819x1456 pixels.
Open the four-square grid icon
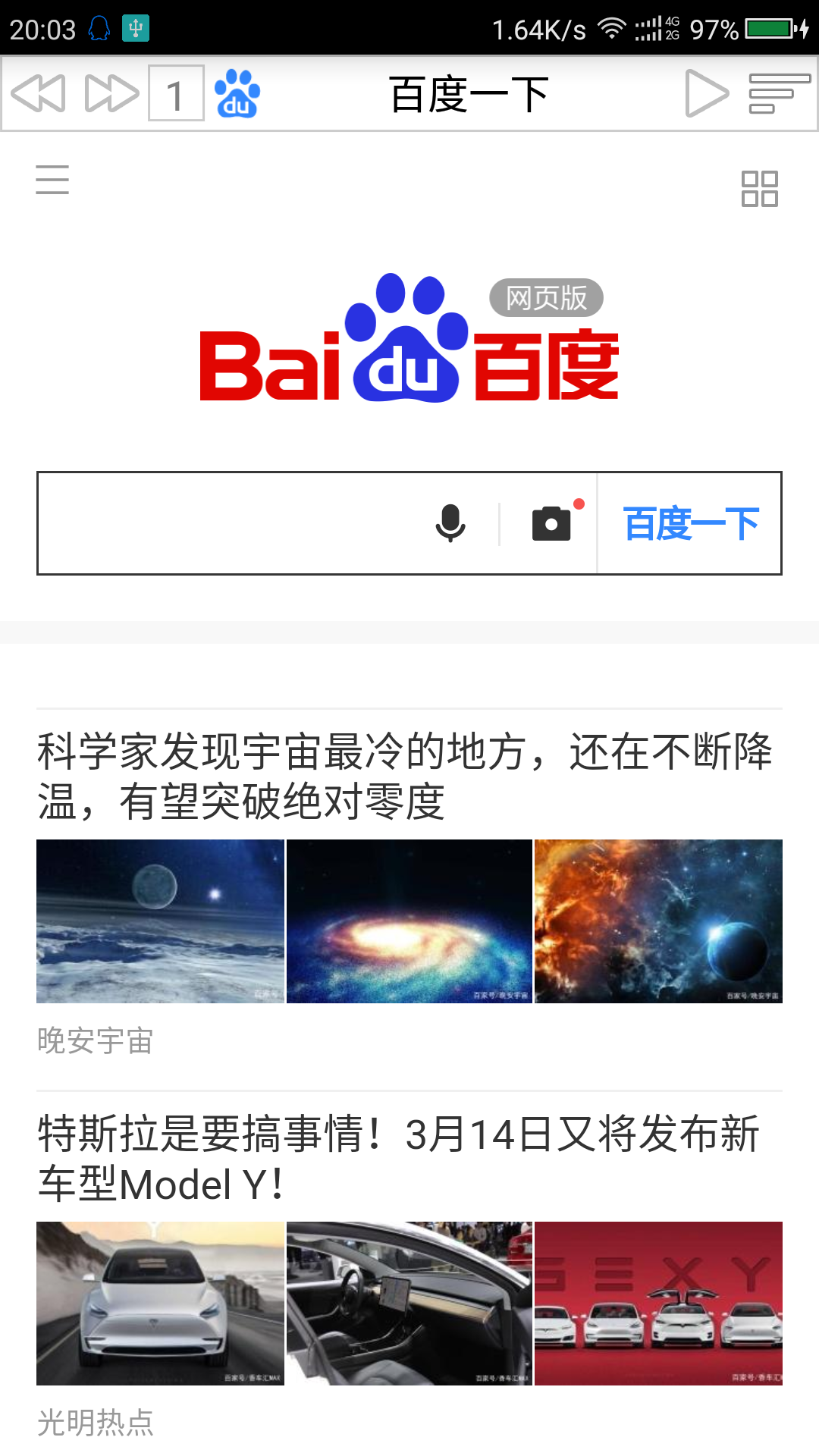pyautogui.click(x=759, y=189)
